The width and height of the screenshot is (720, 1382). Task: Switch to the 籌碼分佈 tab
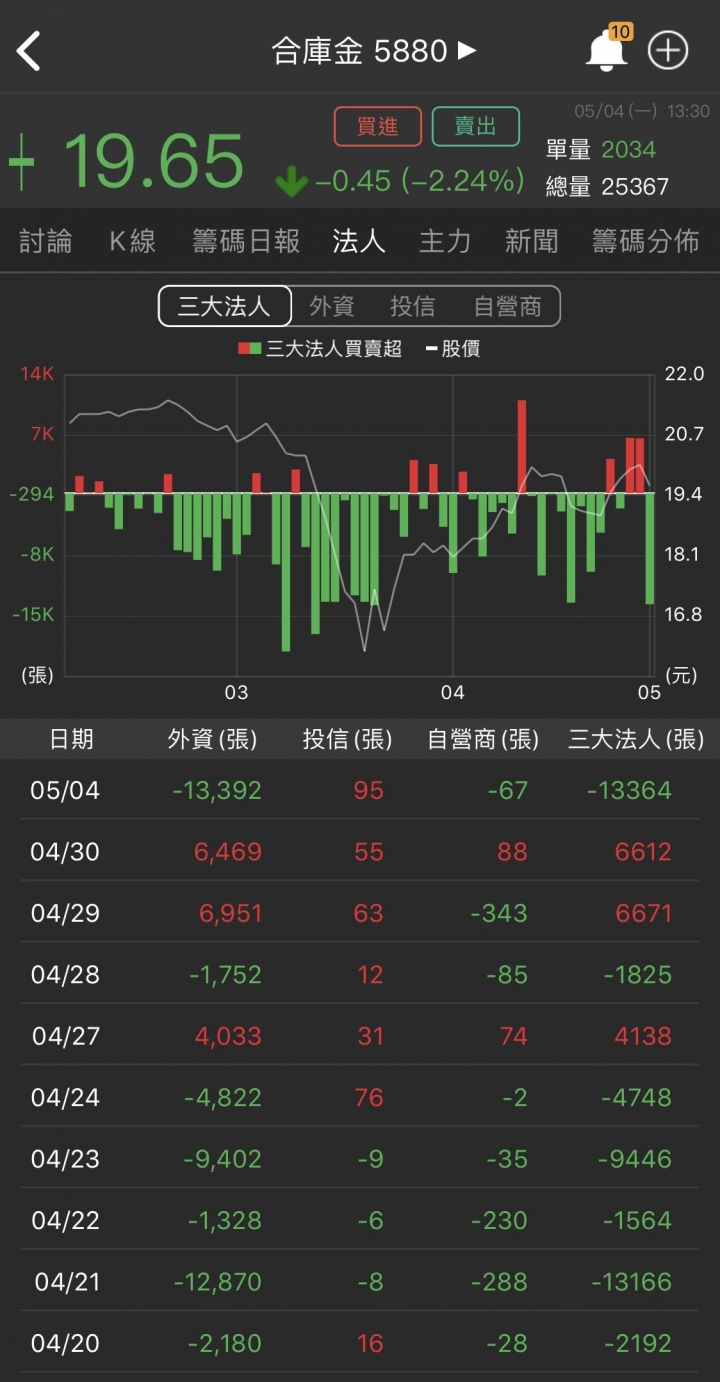[x=645, y=241]
